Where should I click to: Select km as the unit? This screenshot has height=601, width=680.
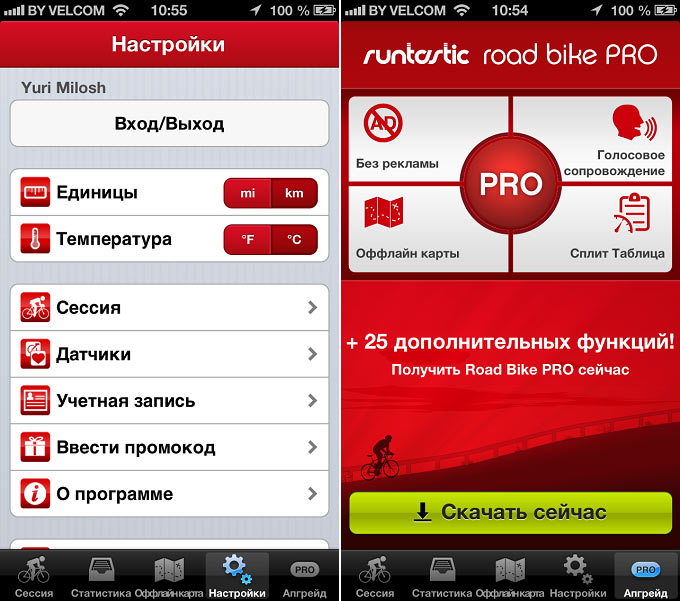pyautogui.click(x=294, y=193)
